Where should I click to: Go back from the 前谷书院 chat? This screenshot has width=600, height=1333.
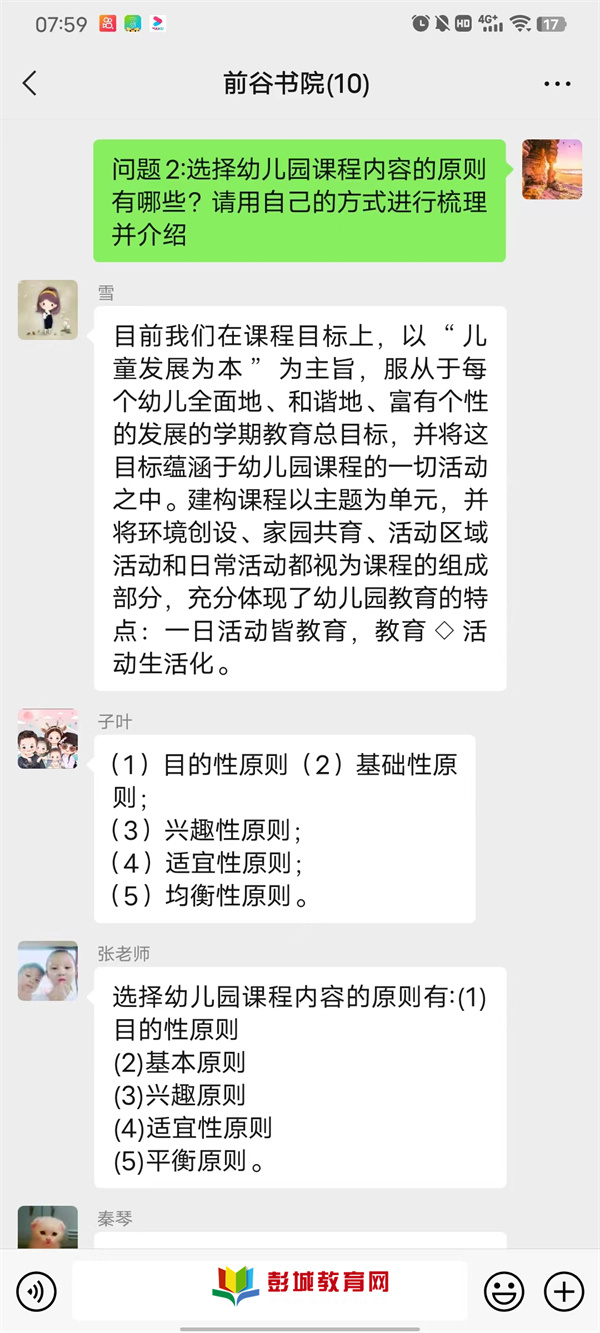30,84
